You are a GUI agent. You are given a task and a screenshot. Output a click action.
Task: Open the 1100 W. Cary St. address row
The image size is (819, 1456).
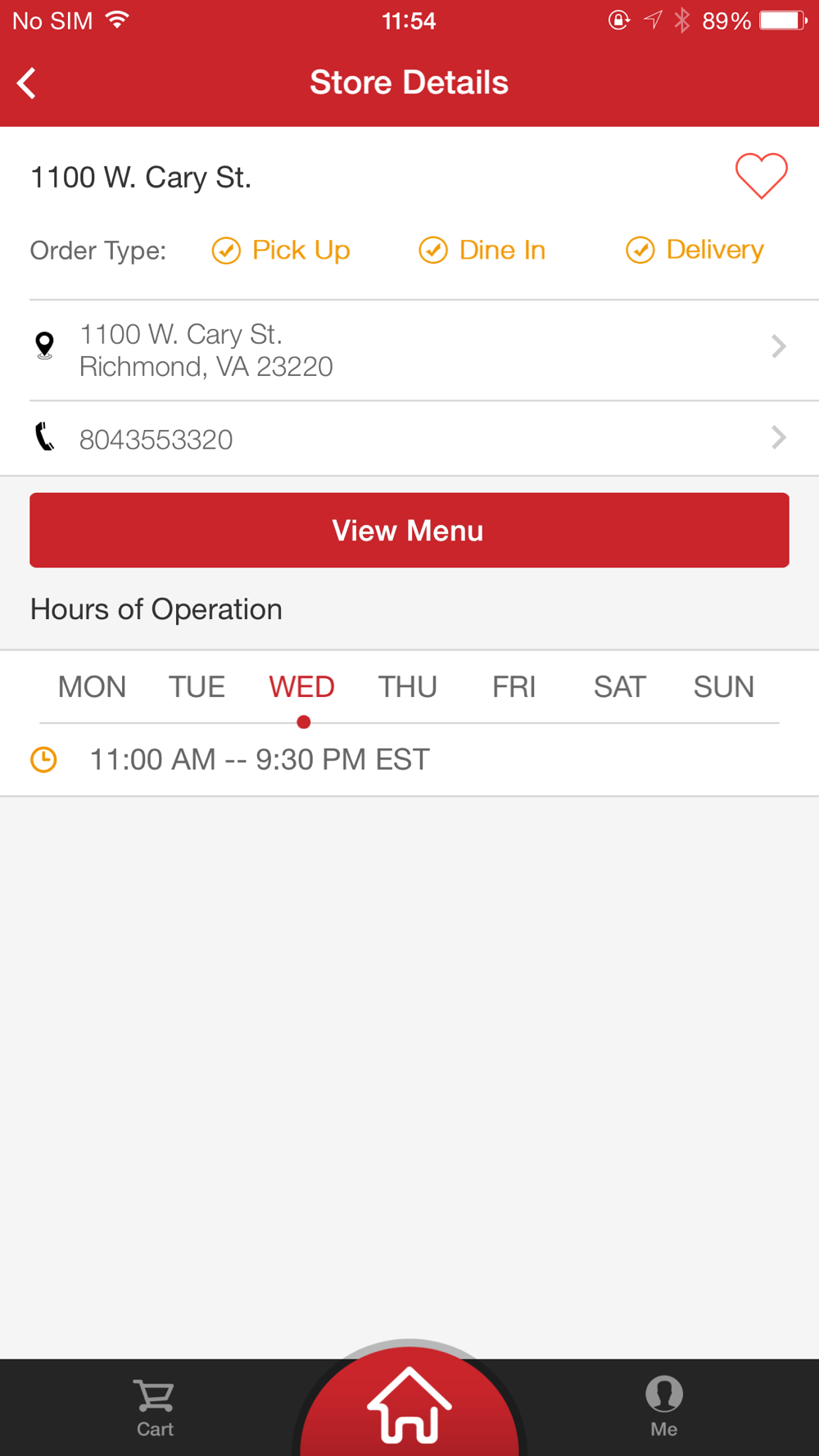point(424,350)
